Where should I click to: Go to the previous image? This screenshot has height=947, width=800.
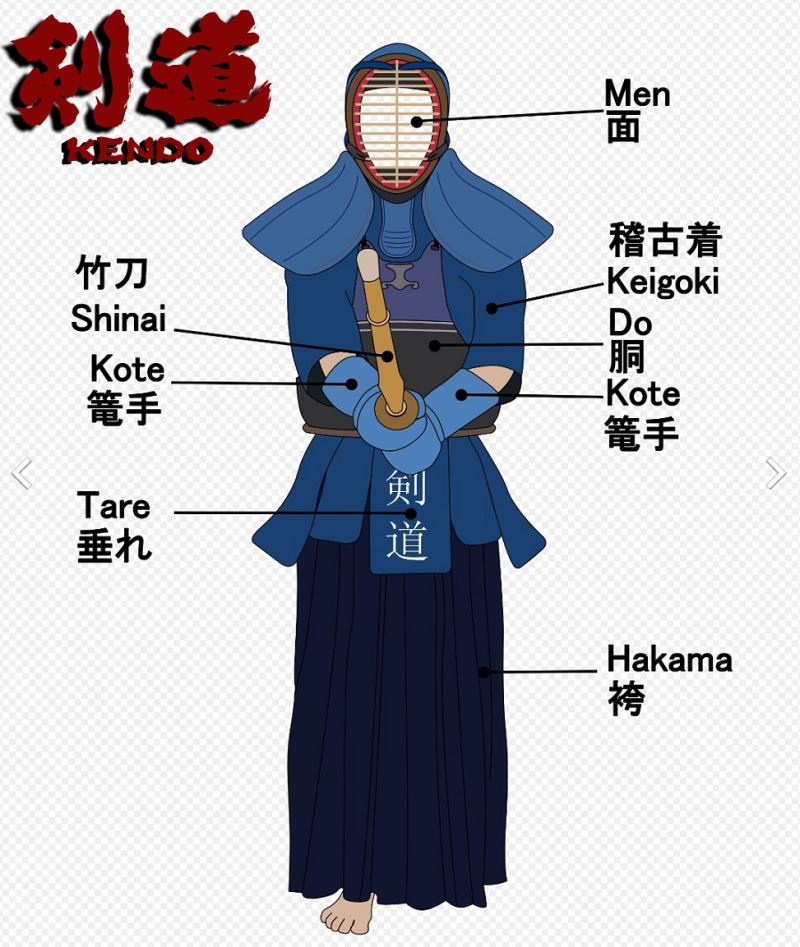22,473
